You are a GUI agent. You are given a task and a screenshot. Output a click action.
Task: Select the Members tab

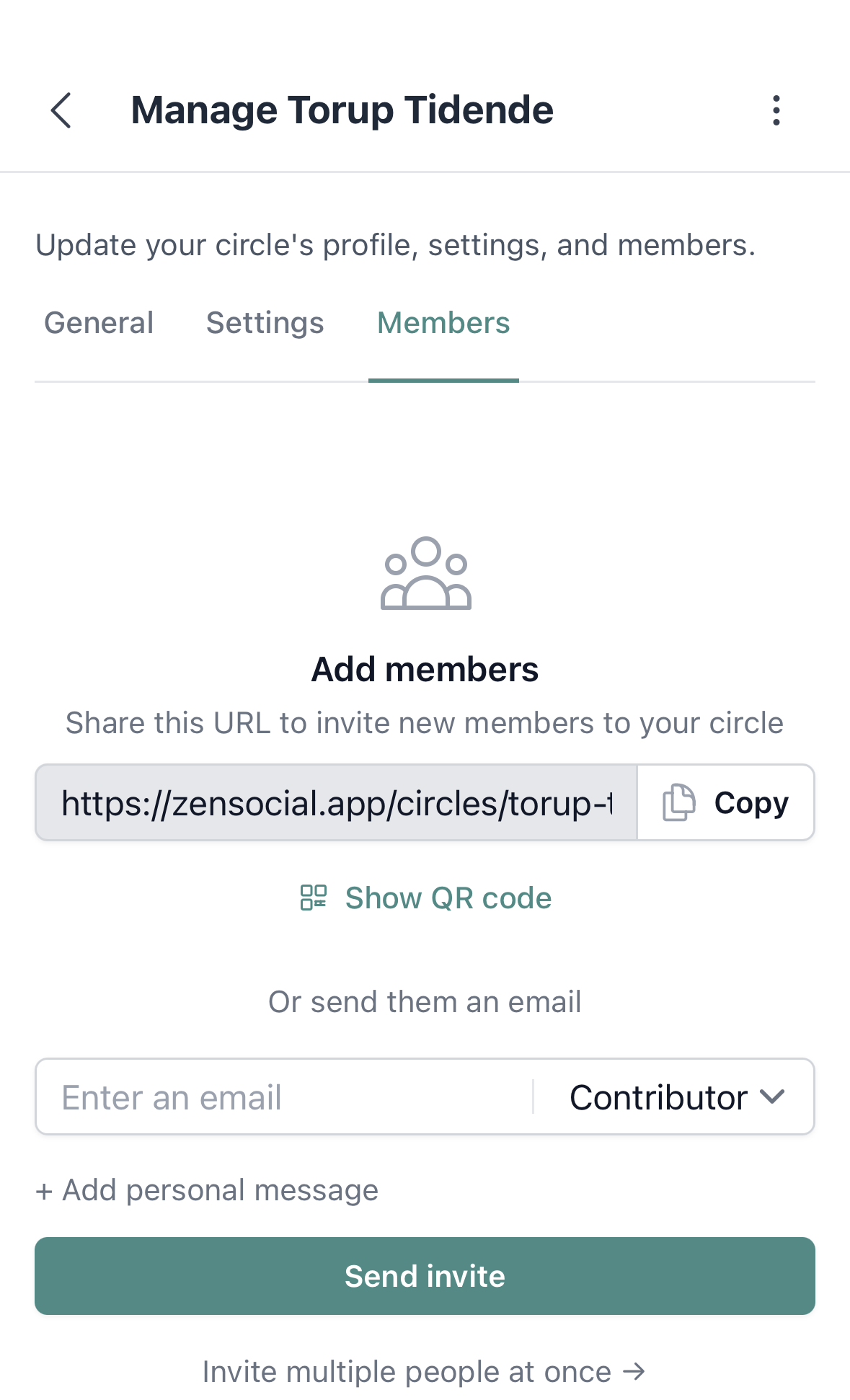[x=443, y=323]
